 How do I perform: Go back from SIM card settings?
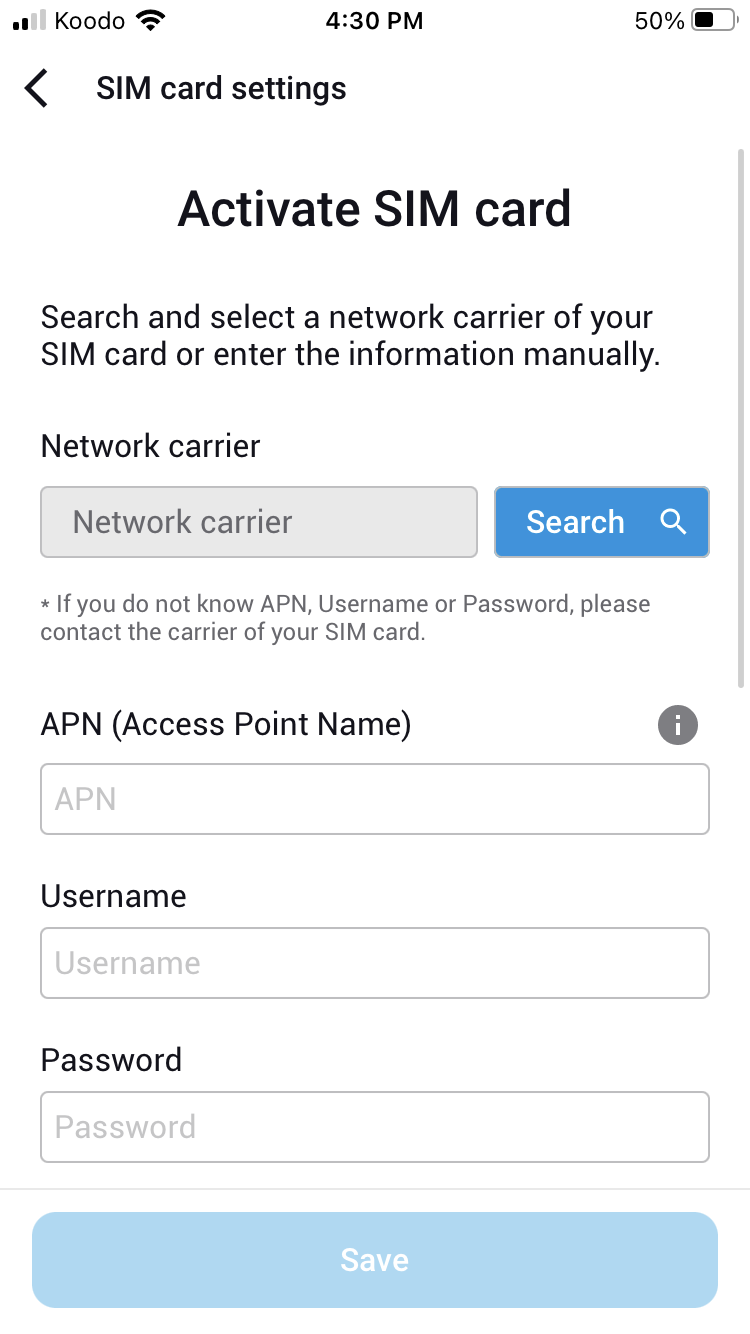pyautogui.click(x=36, y=88)
